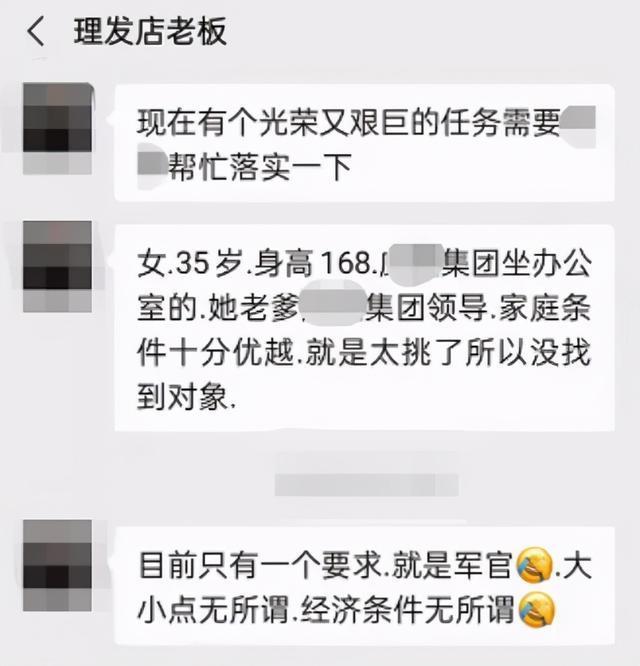Open sender avatar beside 目前只有一个要求 message
The height and width of the screenshot is (666, 640).
click(x=57, y=551)
